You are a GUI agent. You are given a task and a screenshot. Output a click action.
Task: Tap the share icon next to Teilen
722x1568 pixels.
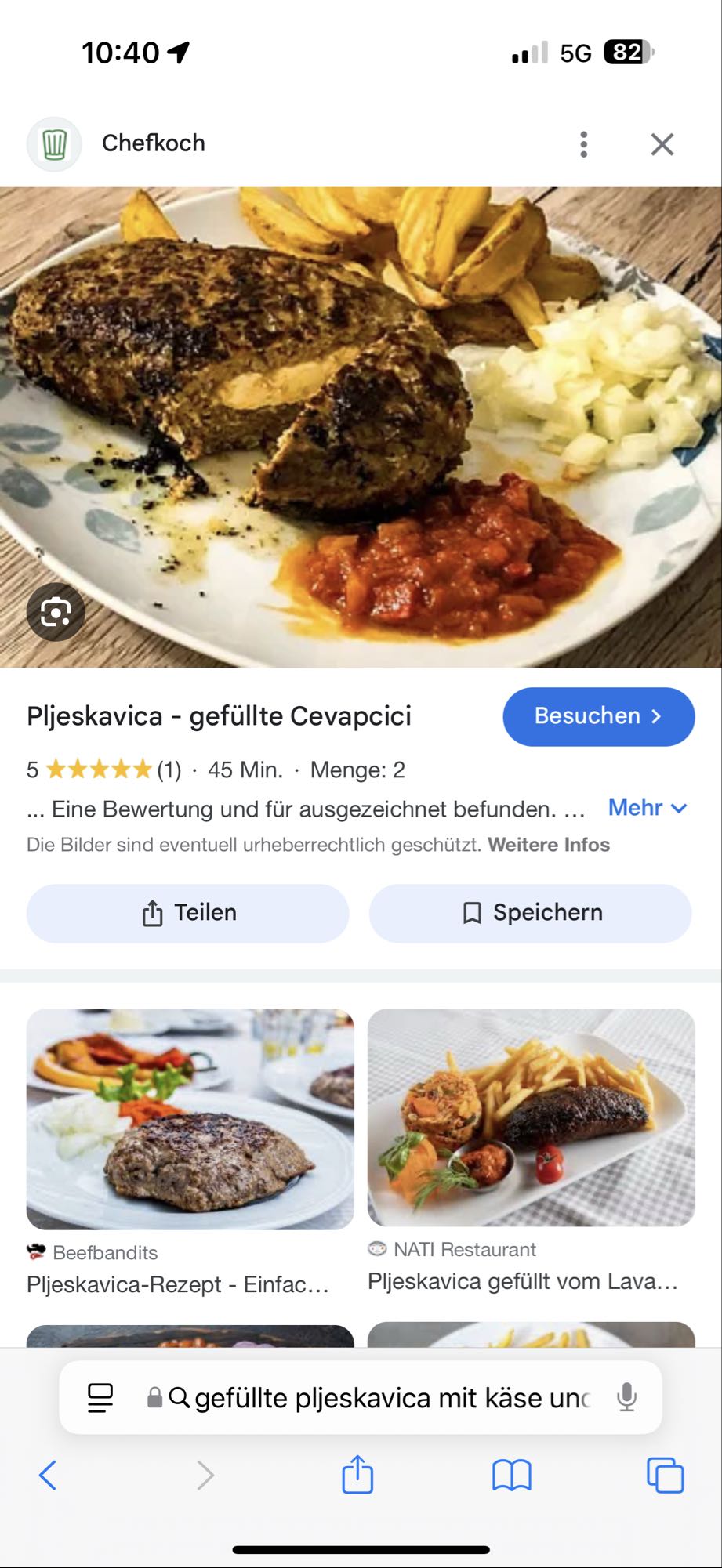tap(150, 912)
